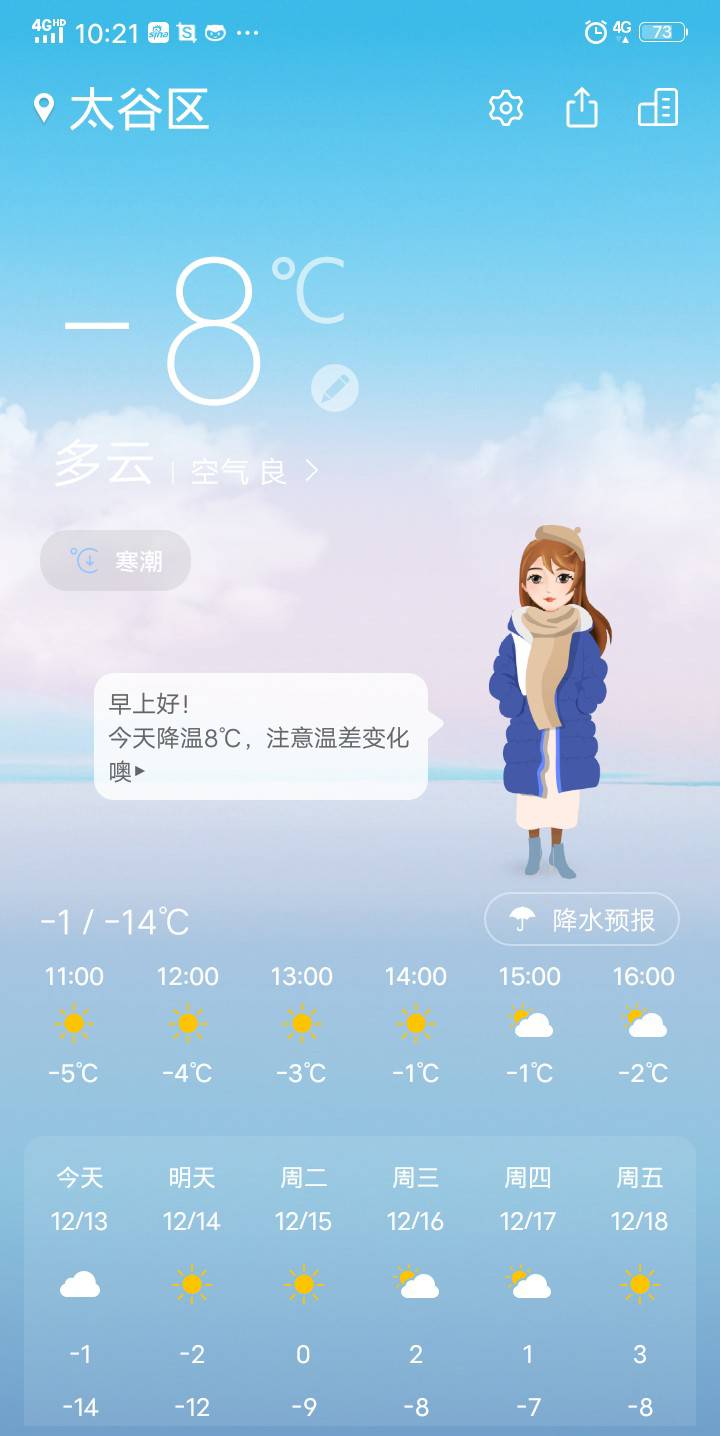Open the 周三 12/16 forecast
720x1436 pixels.
pos(416,1290)
